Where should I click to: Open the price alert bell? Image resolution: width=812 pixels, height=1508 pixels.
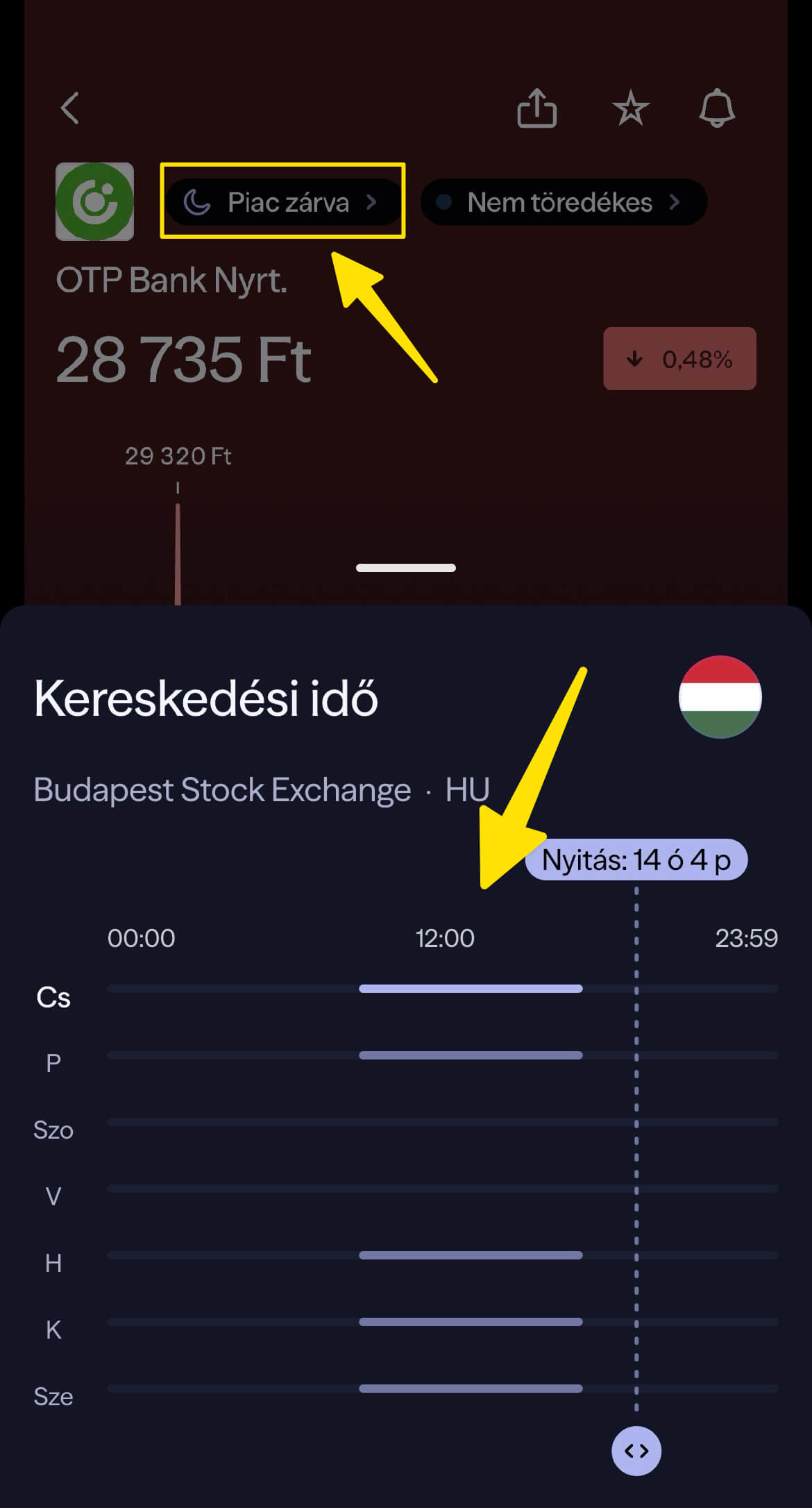click(x=716, y=108)
